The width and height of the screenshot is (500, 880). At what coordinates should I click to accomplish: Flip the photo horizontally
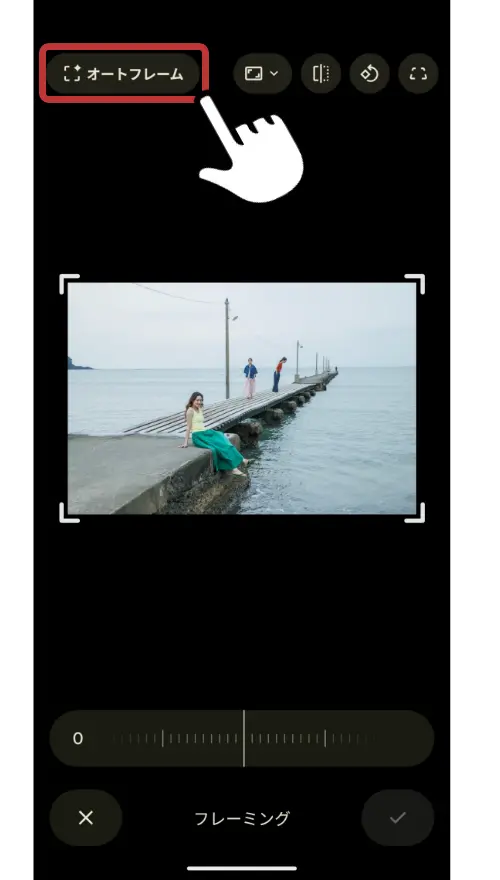pos(321,74)
